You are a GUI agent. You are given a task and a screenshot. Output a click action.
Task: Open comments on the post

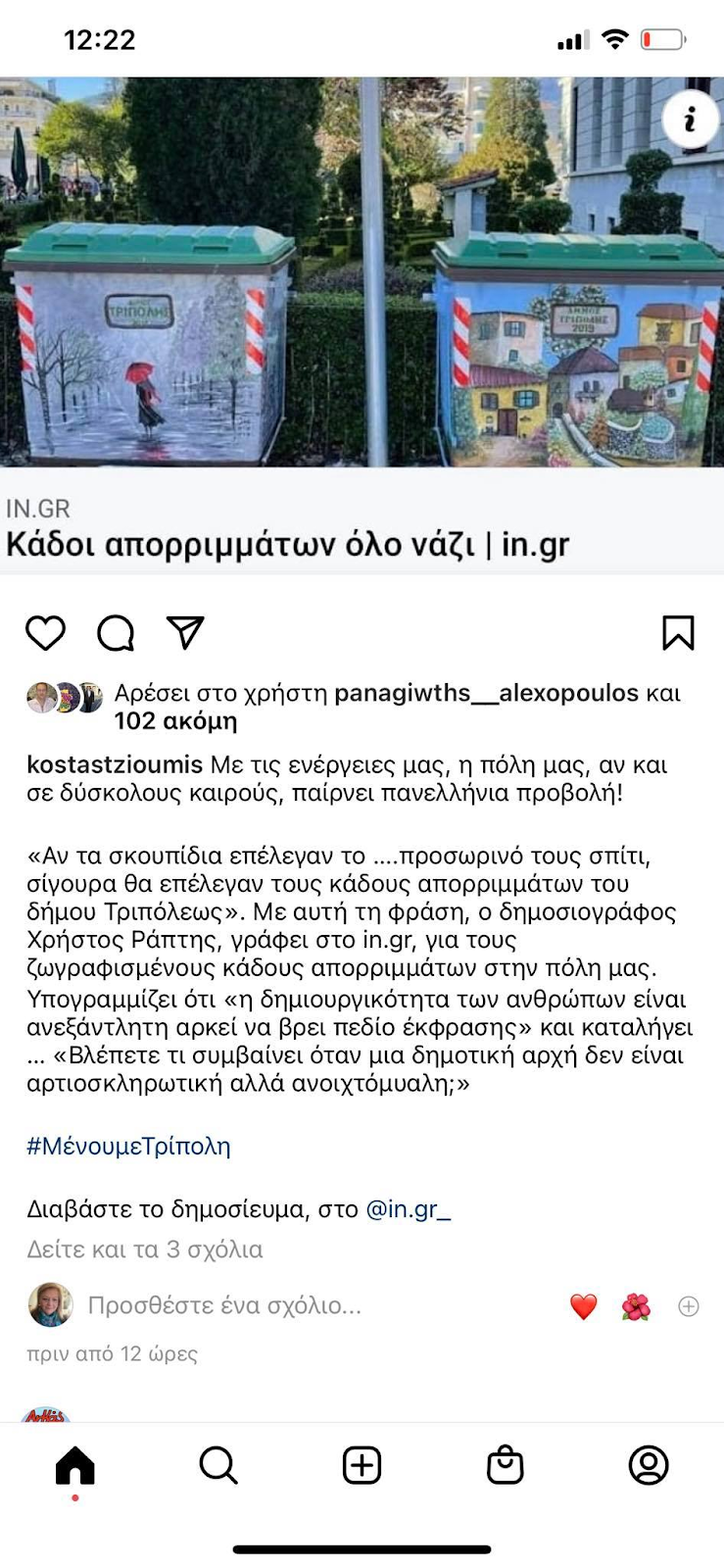coord(116,633)
